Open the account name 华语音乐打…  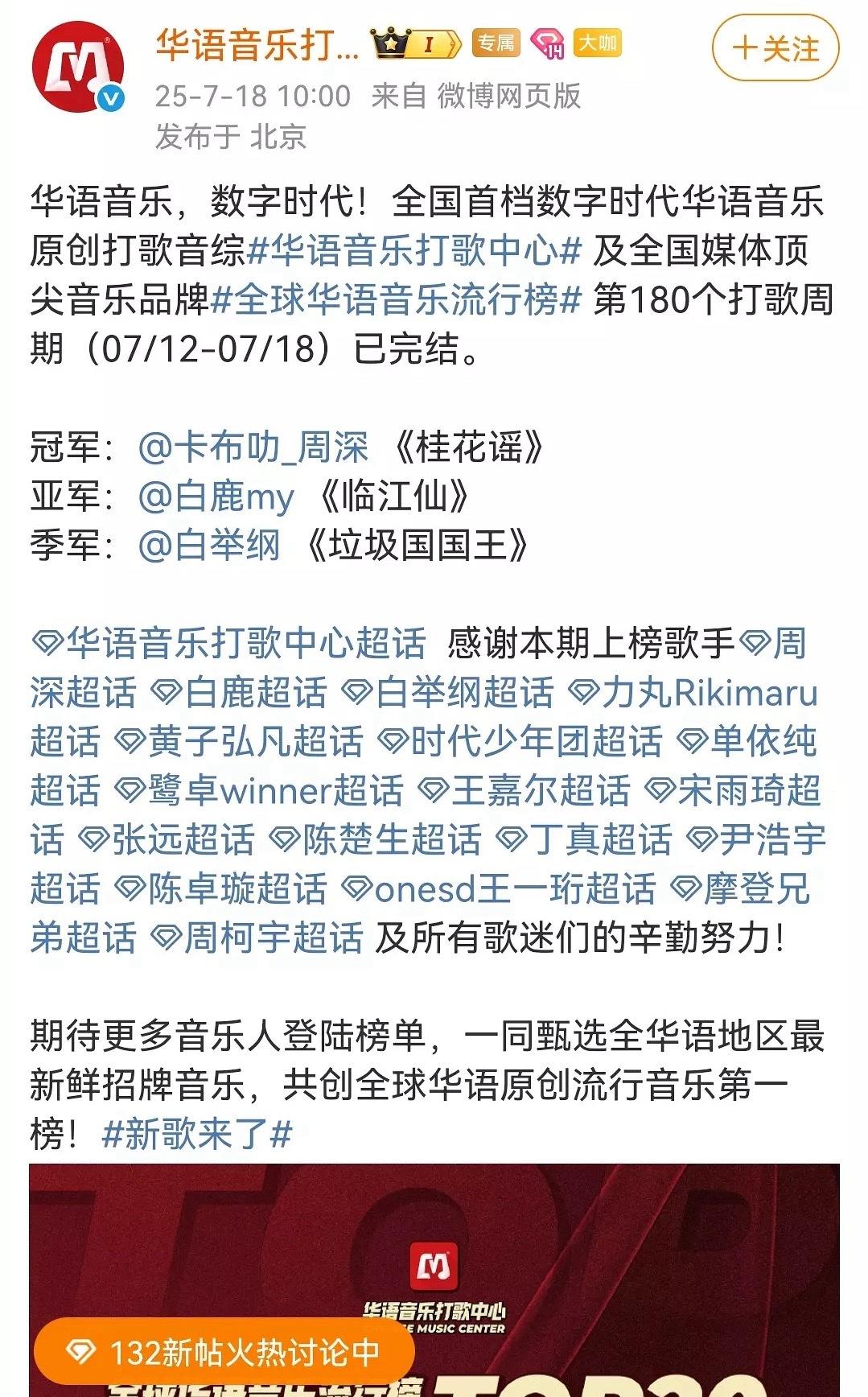click(257, 45)
